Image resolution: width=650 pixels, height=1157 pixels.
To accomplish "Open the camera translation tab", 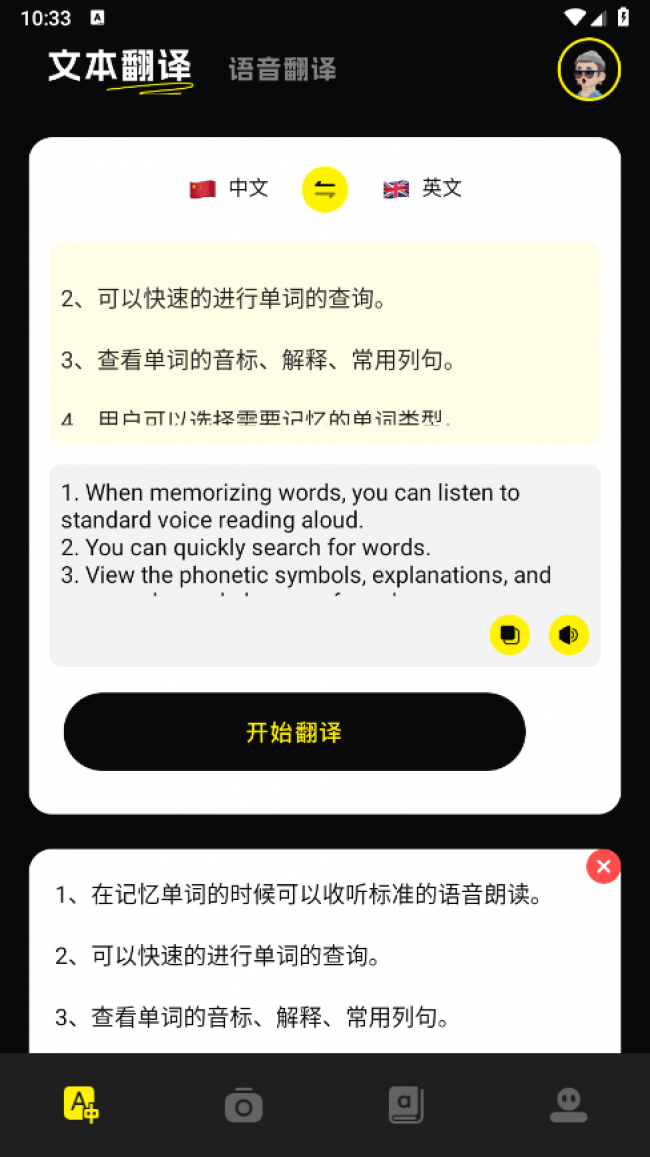I will pos(243,1105).
